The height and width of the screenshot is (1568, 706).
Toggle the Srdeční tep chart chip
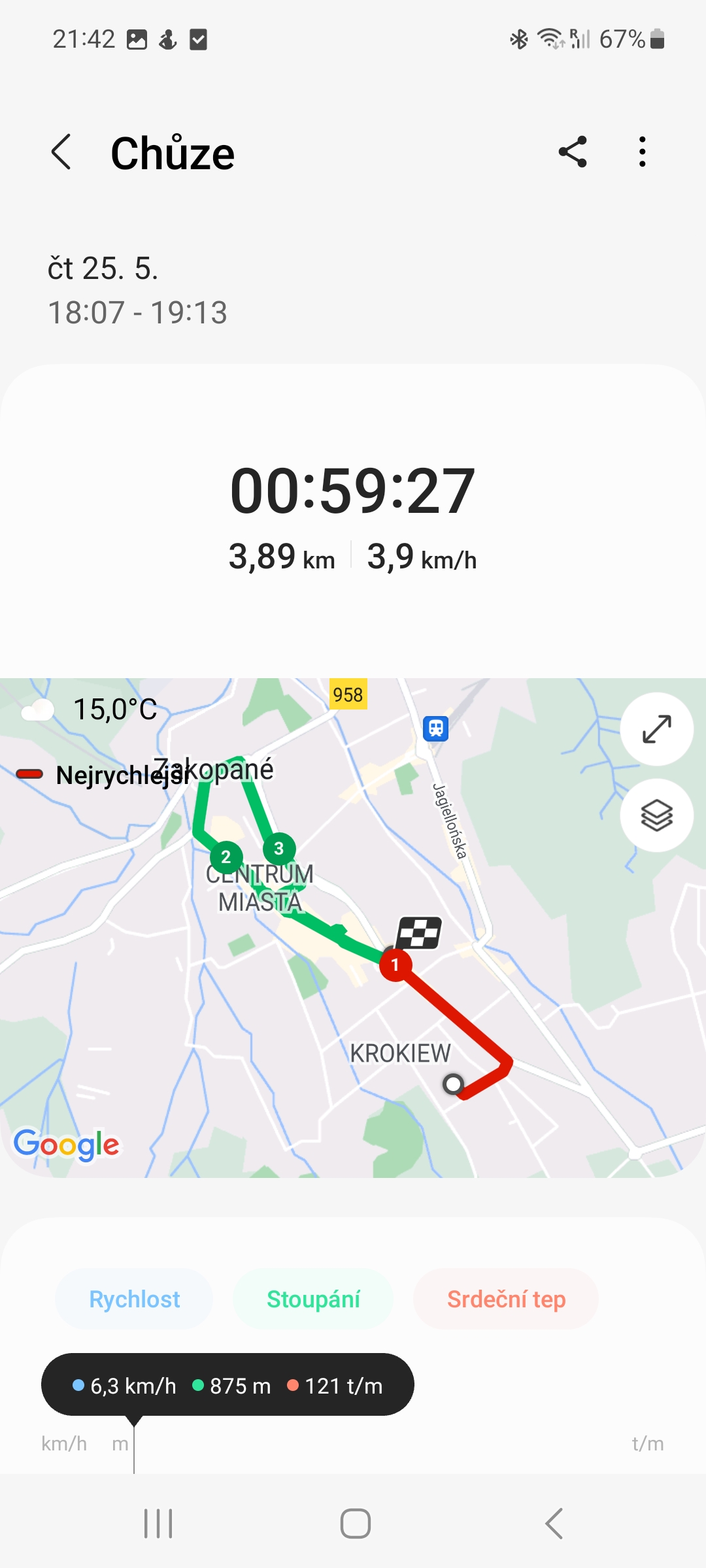pos(506,1299)
